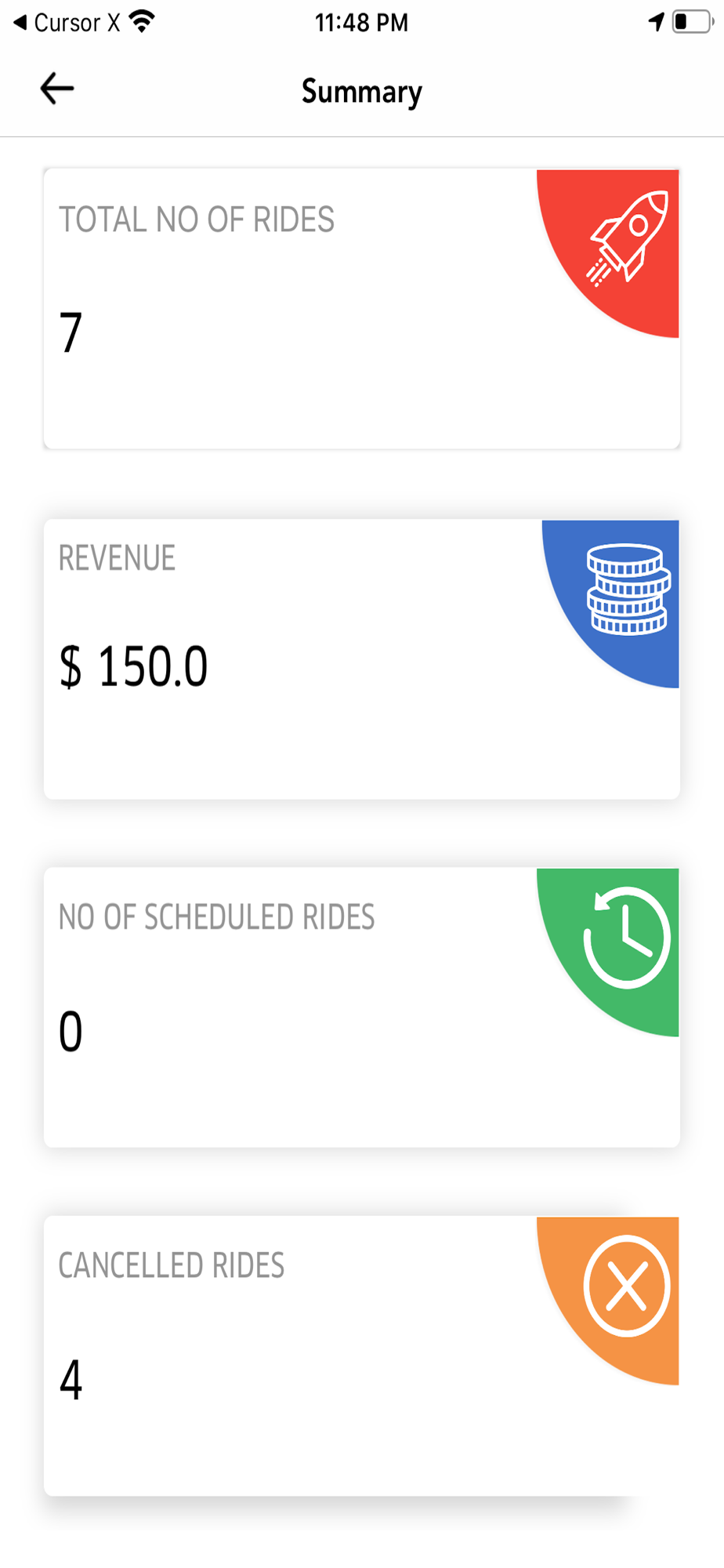Screen dimensions: 724x1568
Task: Open the Revenue card
Action: coord(361,659)
